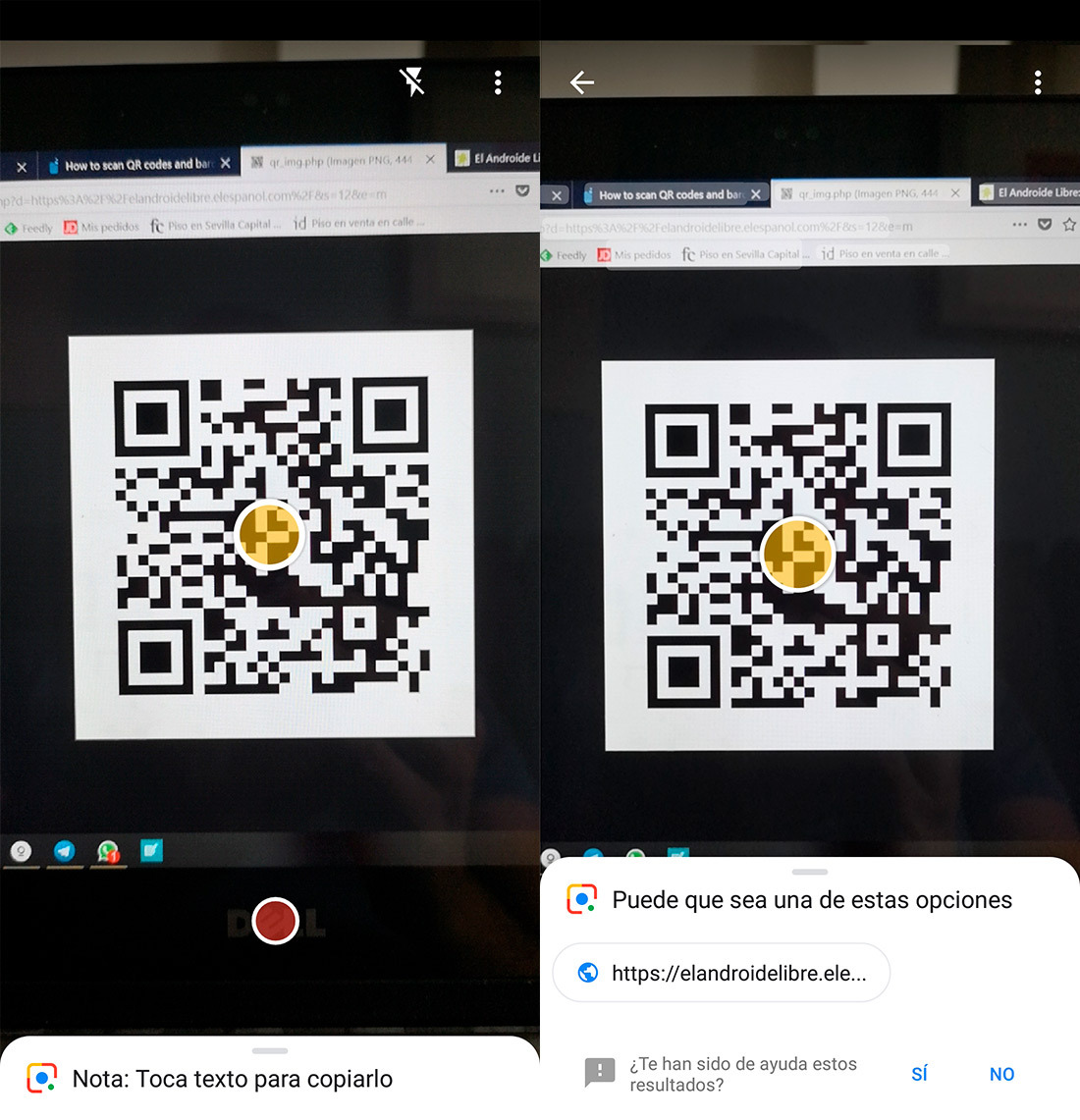Open the https://elandroidelibre.ele... link chip
The image size is (1080, 1120).
pyautogui.click(x=722, y=973)
